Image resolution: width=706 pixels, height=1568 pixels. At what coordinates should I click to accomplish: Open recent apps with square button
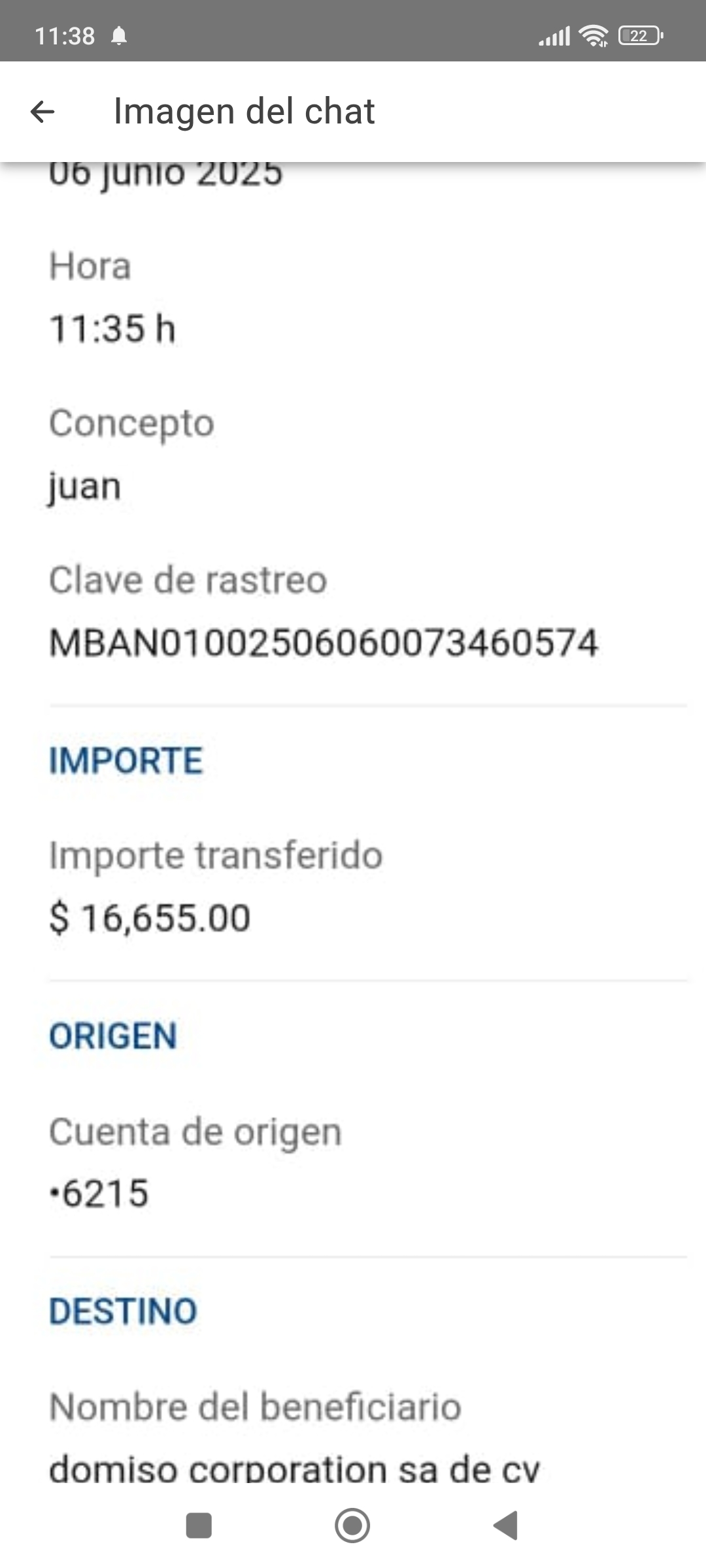point(199,1526)
